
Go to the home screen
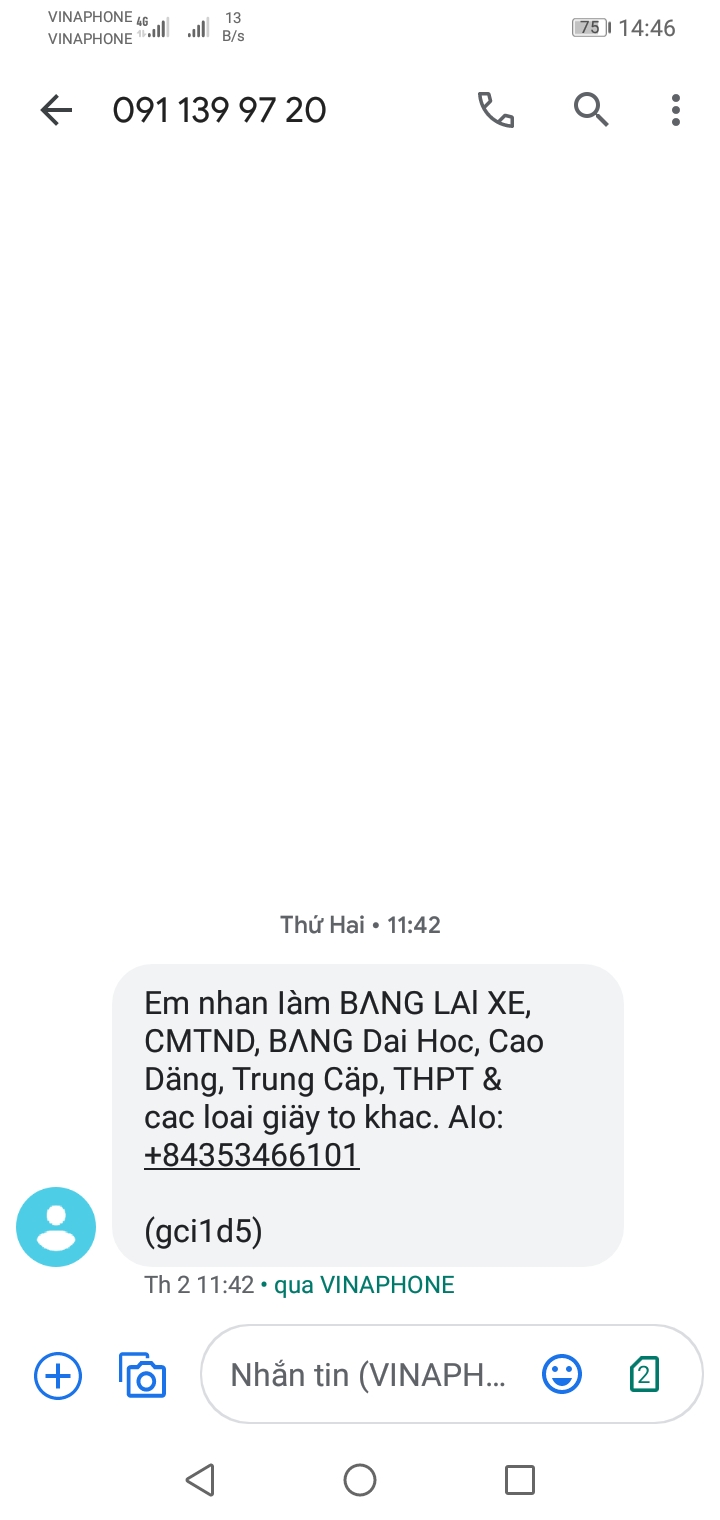point(360,1480)
